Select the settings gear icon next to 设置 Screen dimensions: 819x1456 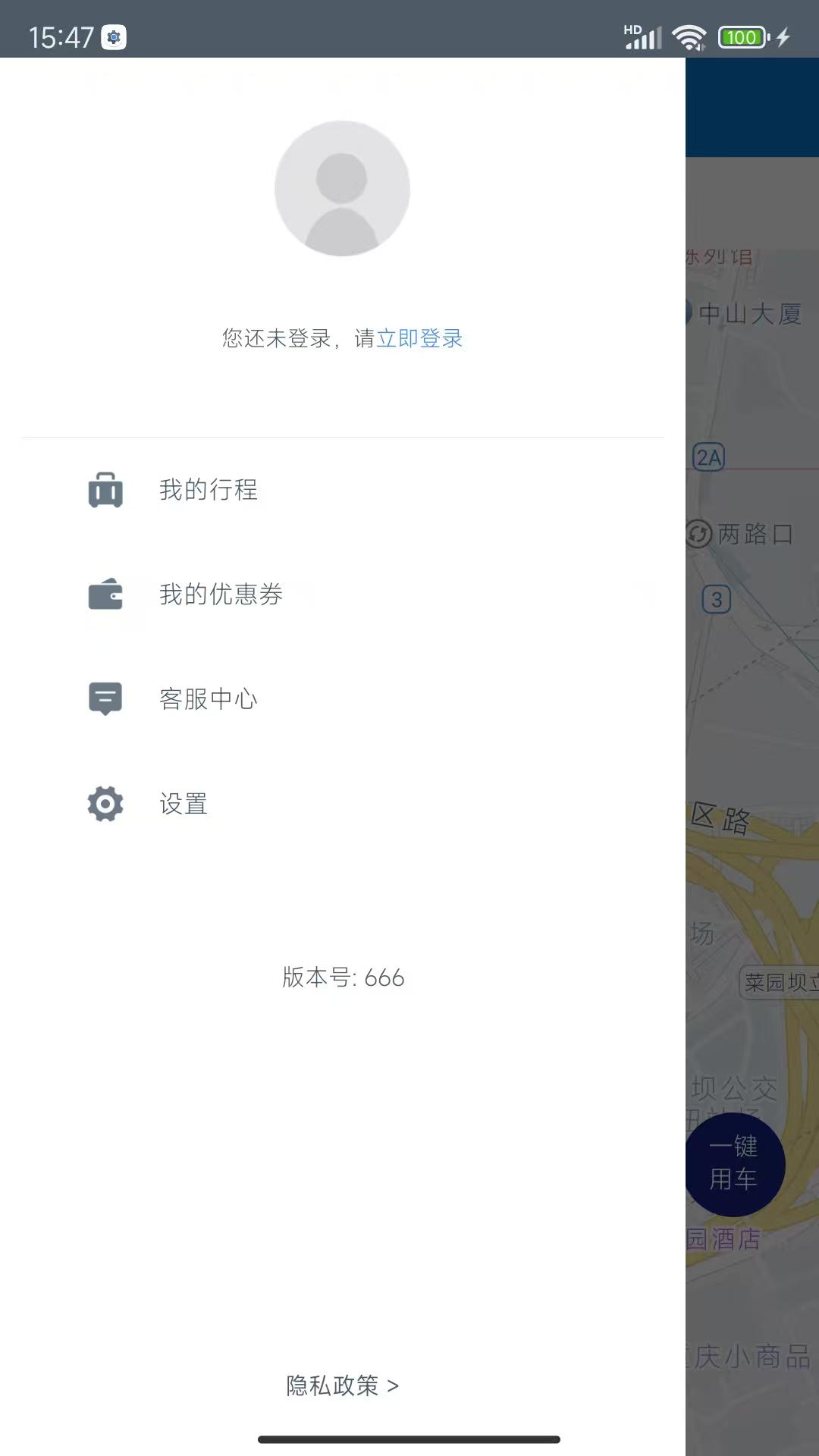point(105,803)
